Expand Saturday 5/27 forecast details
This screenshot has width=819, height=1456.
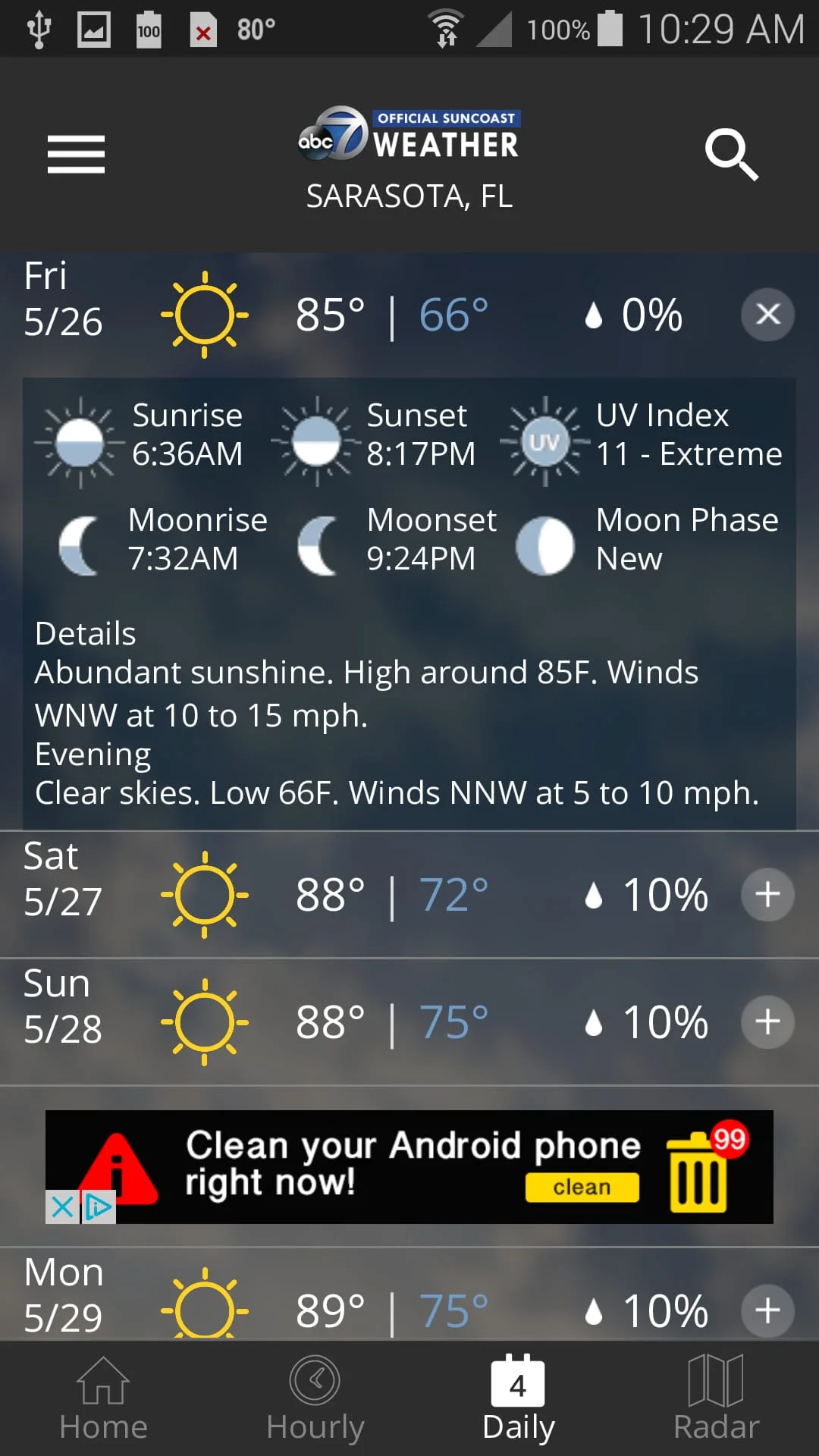coord(767,894)
